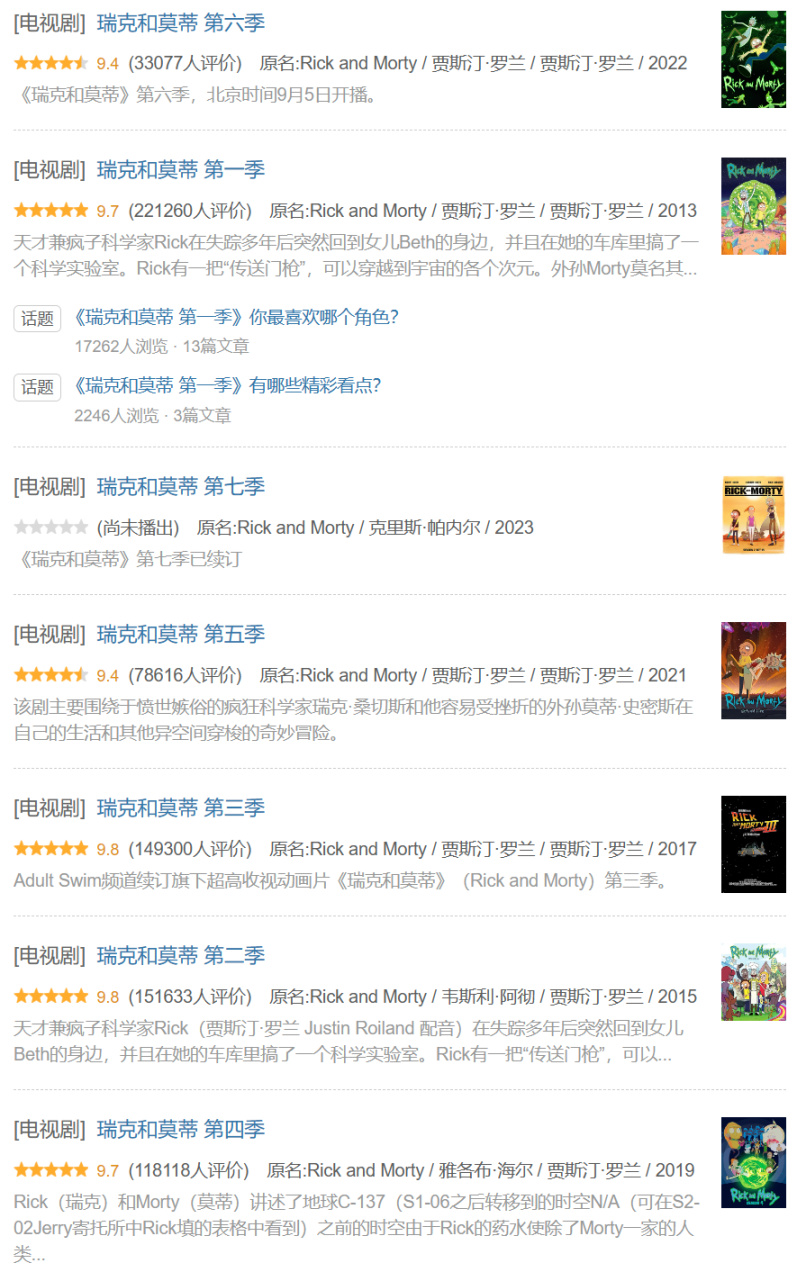Tap the Season 2 poster thumbnail
This screenshot has width=797, height=1272.
753,981
